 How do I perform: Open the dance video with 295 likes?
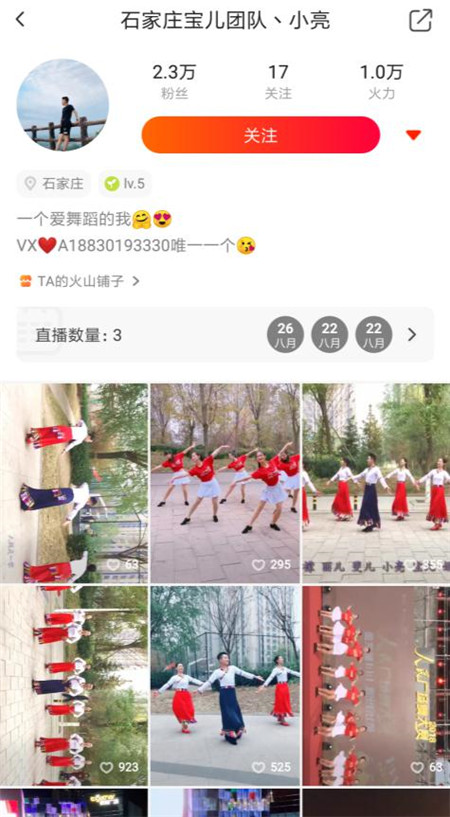coord(225,483)
